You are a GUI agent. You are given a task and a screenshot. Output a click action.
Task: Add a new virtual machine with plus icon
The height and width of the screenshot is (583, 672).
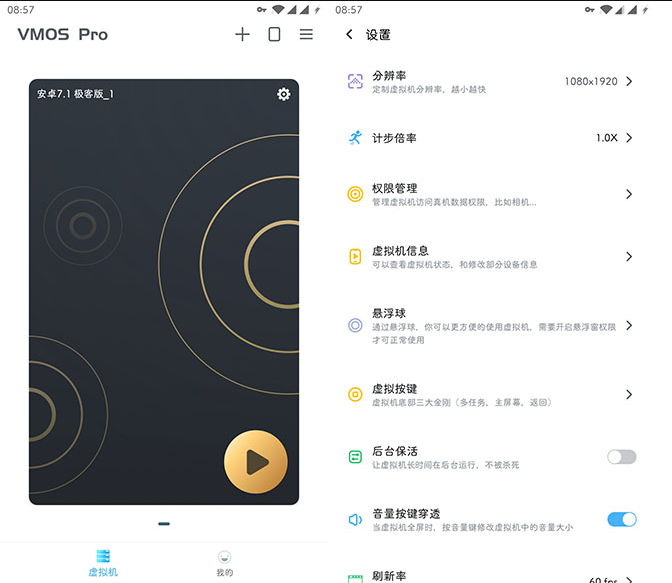coord(242,34)
